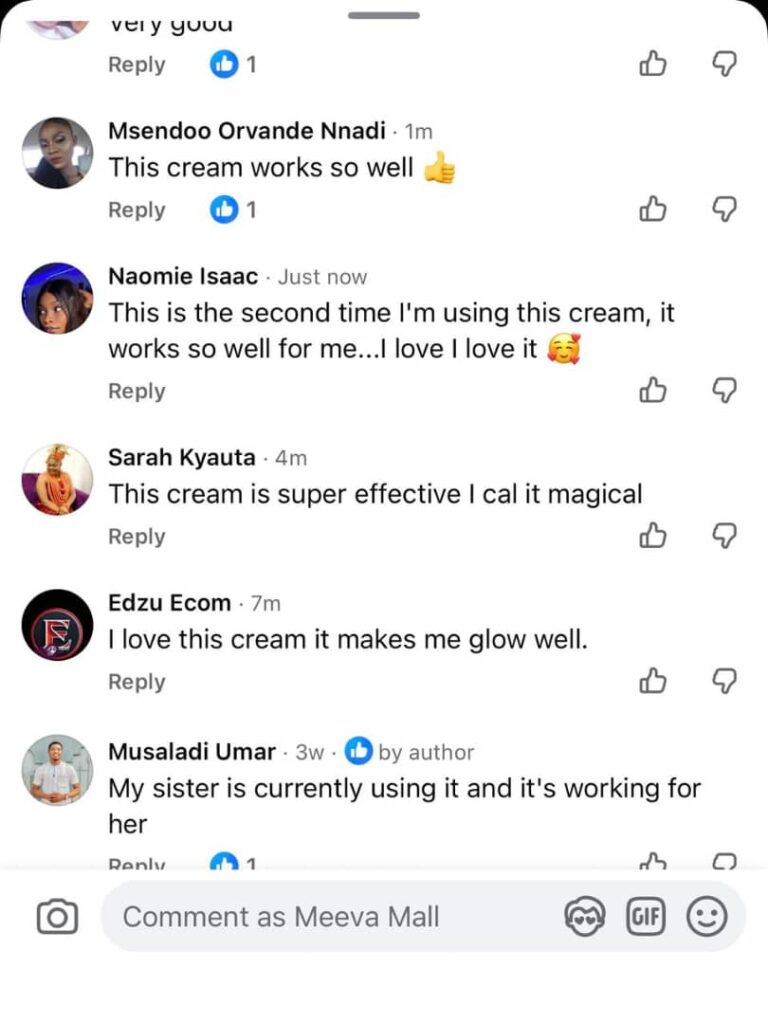Like Msendoo Orvande Nnadi's comment
Viewport: 768px width, 1024px height.
[652, 210]
